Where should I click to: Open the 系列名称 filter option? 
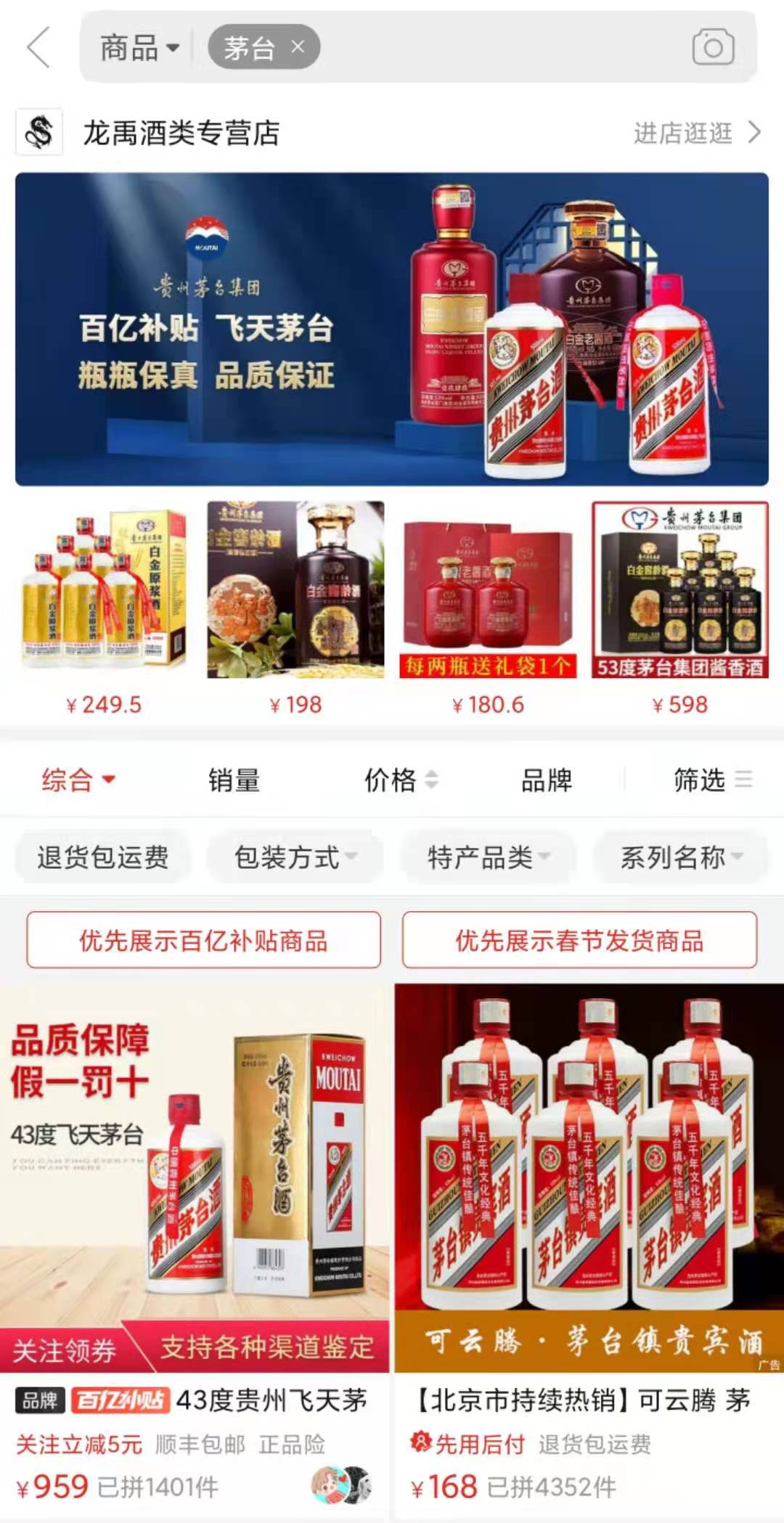pos(677,857)
